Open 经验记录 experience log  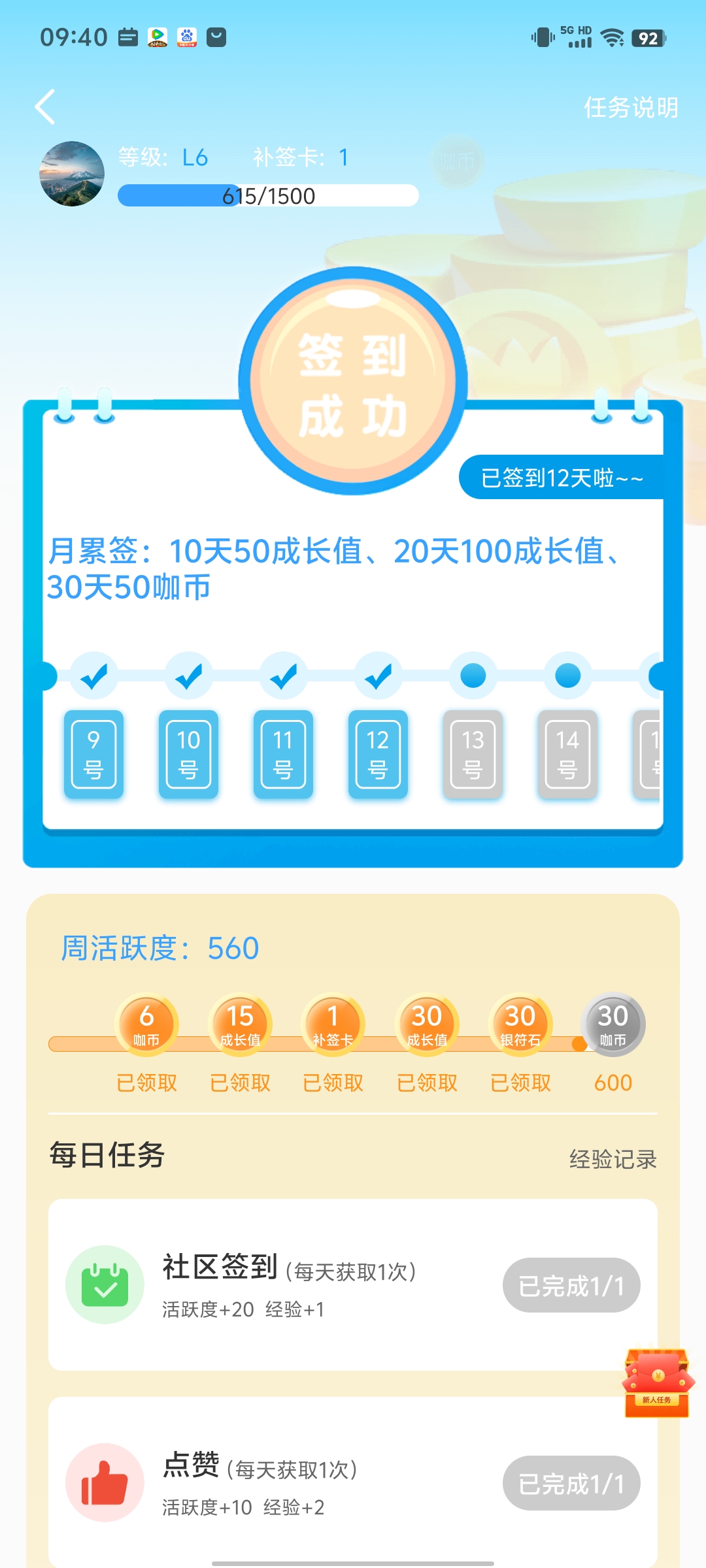613,1159
